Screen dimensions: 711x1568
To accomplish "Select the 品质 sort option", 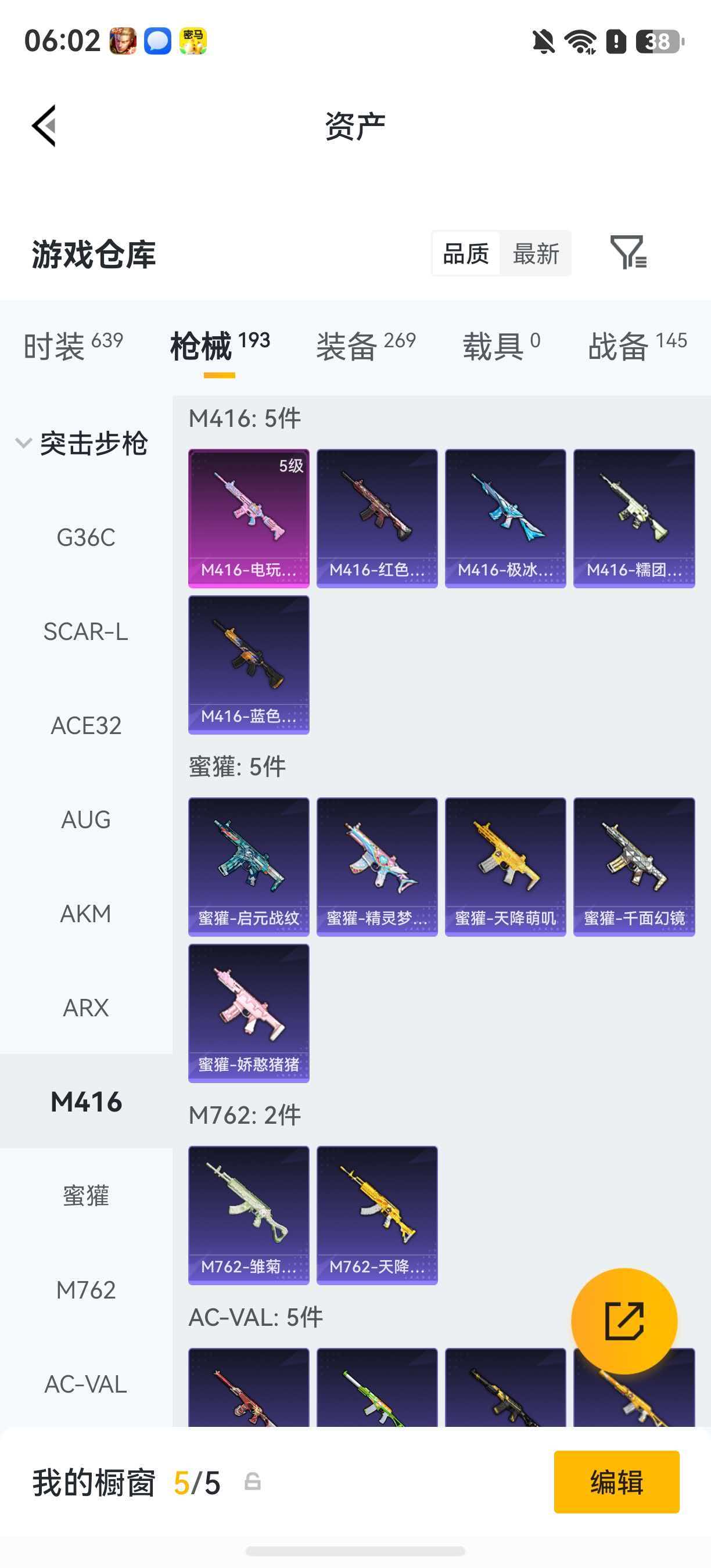I will pos(466,253).
